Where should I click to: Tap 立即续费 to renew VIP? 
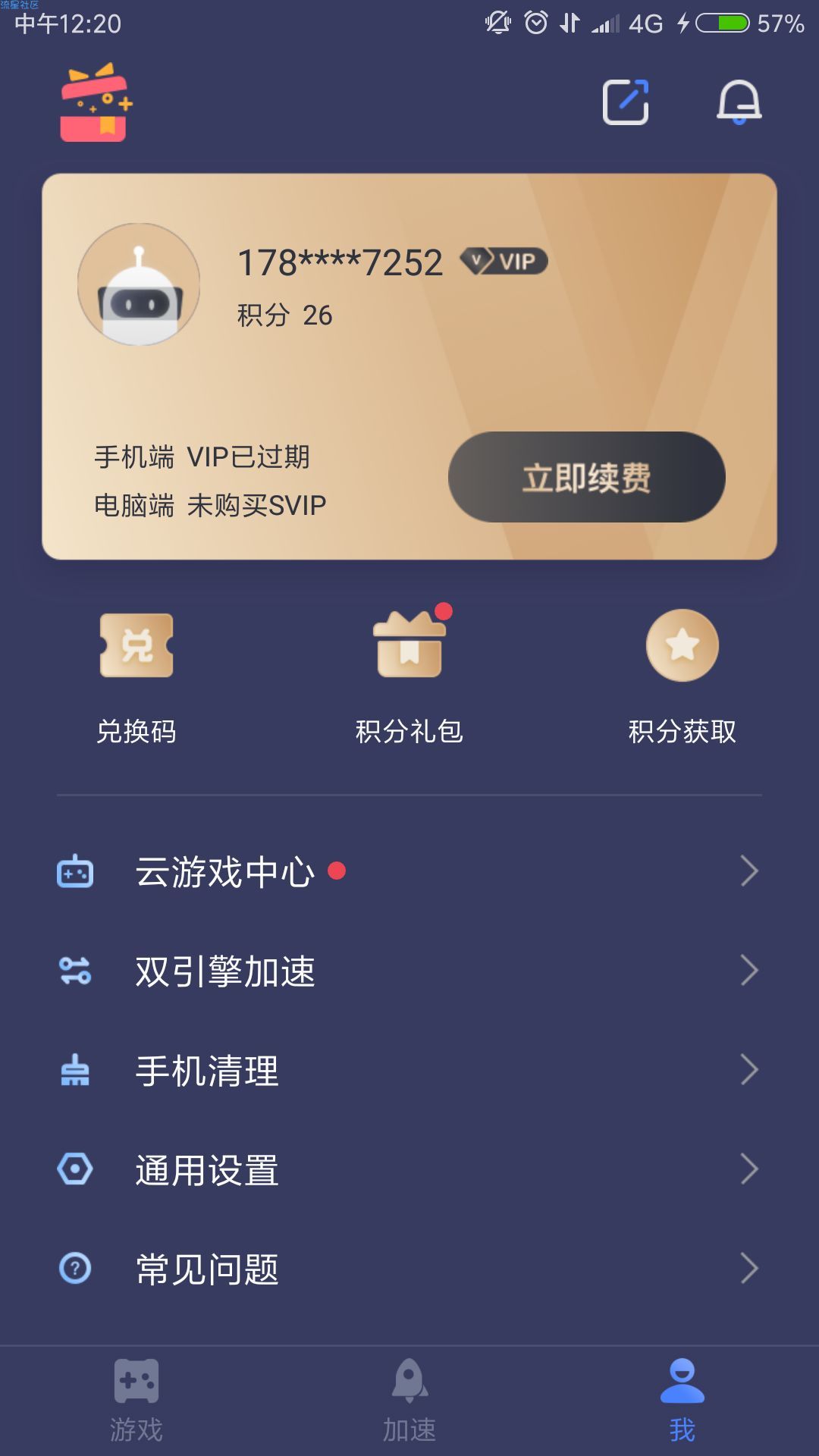(586, 477)
